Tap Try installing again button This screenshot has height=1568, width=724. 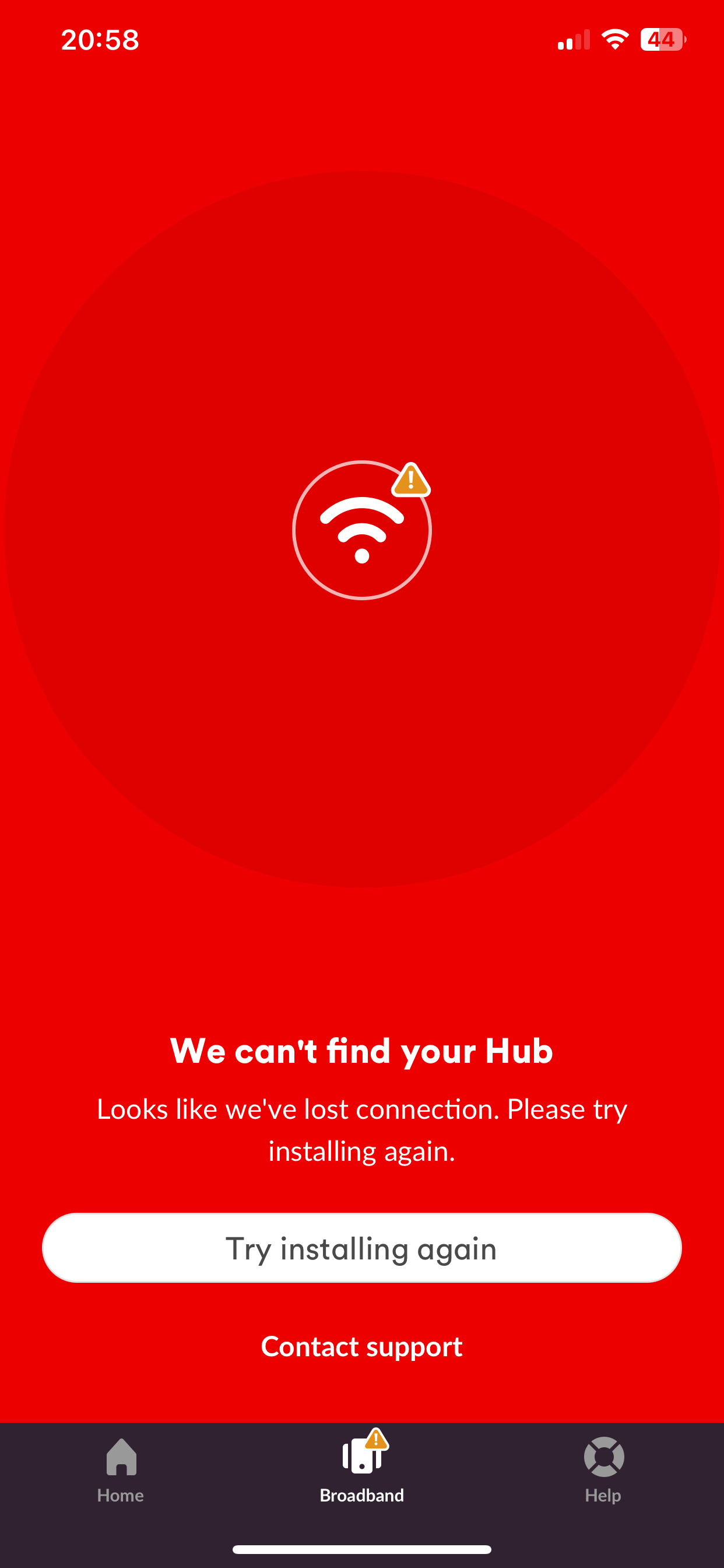361,1248
